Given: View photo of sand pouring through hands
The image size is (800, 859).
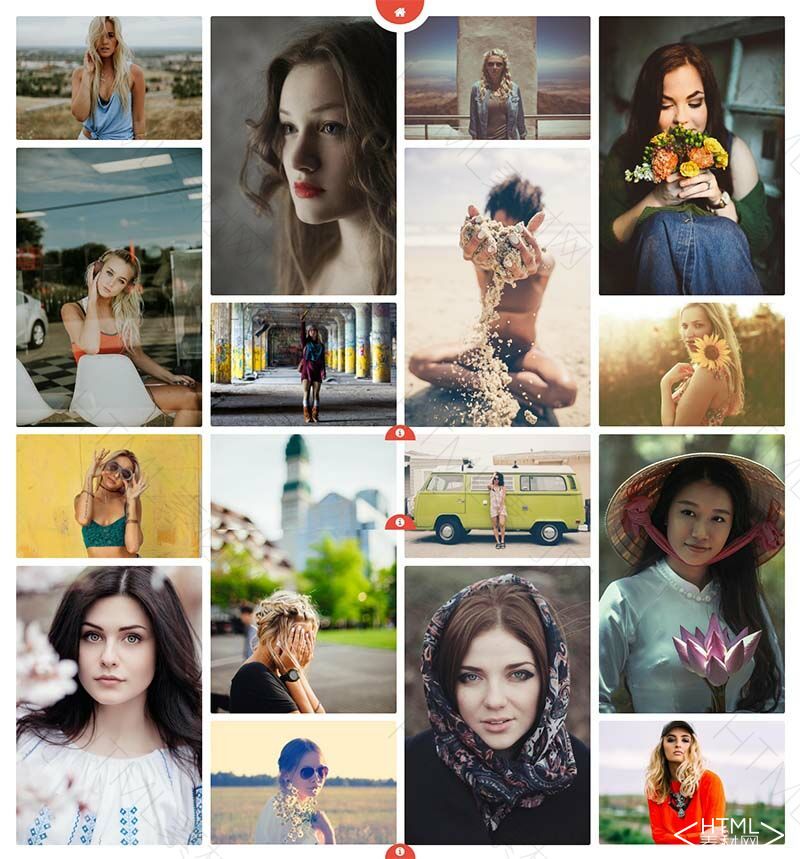Looking at the screenshot, I should click(497, 287).
